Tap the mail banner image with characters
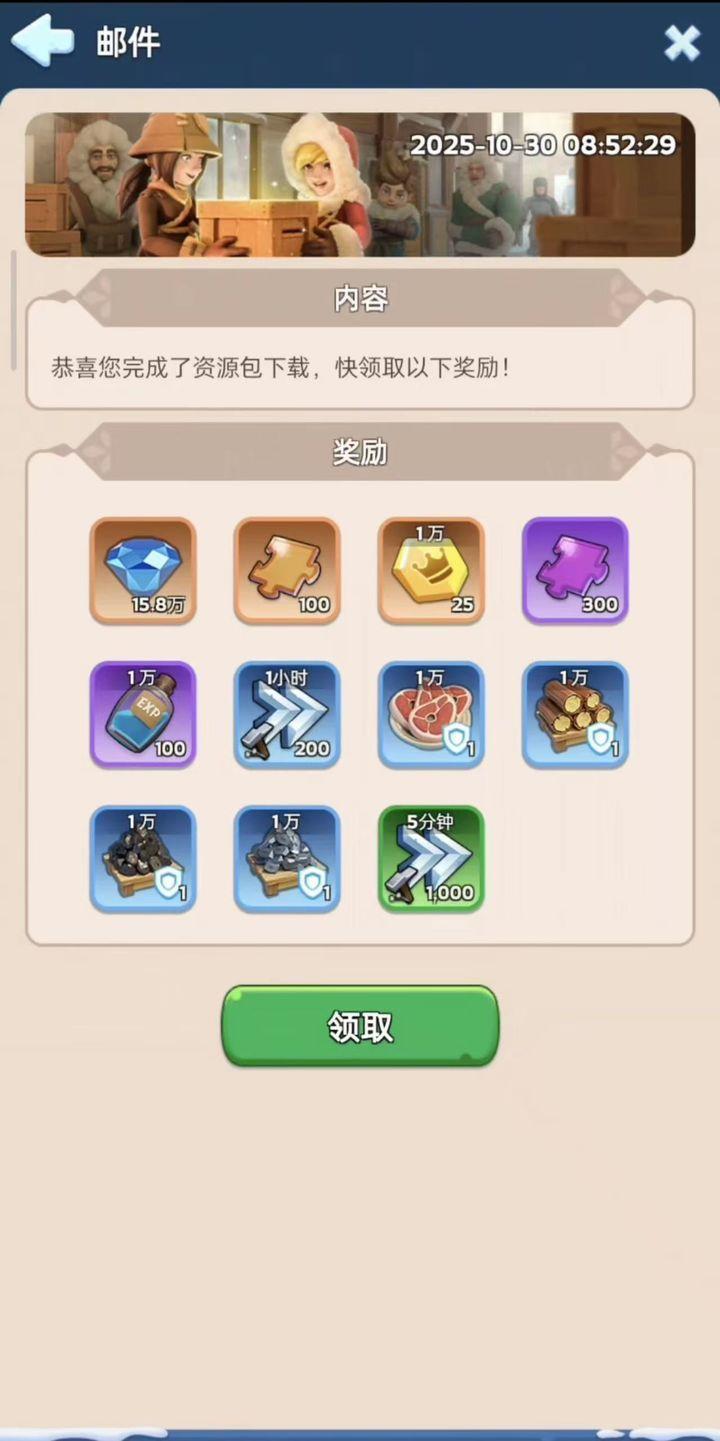Image resolution: width=720 pixels, height=1441 pixels. click(360, 186)
